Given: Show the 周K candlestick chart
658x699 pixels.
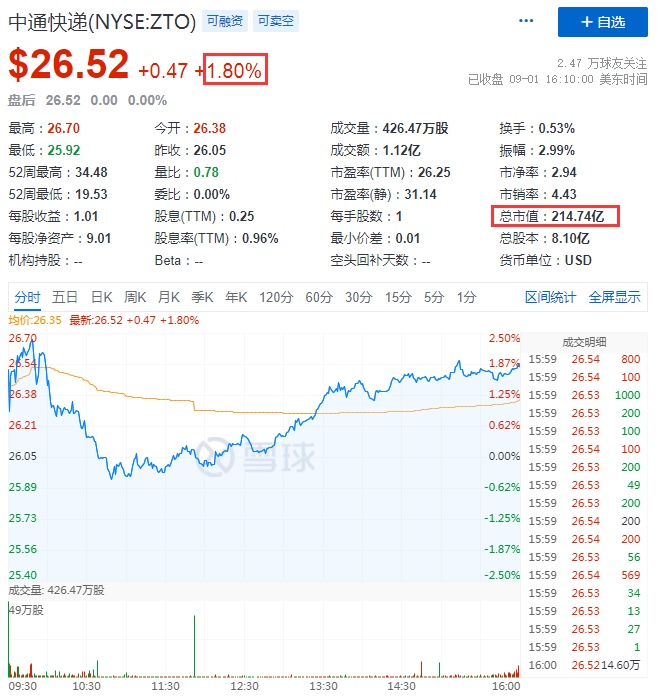Looking at the screenshot, I should click(135, 297).
